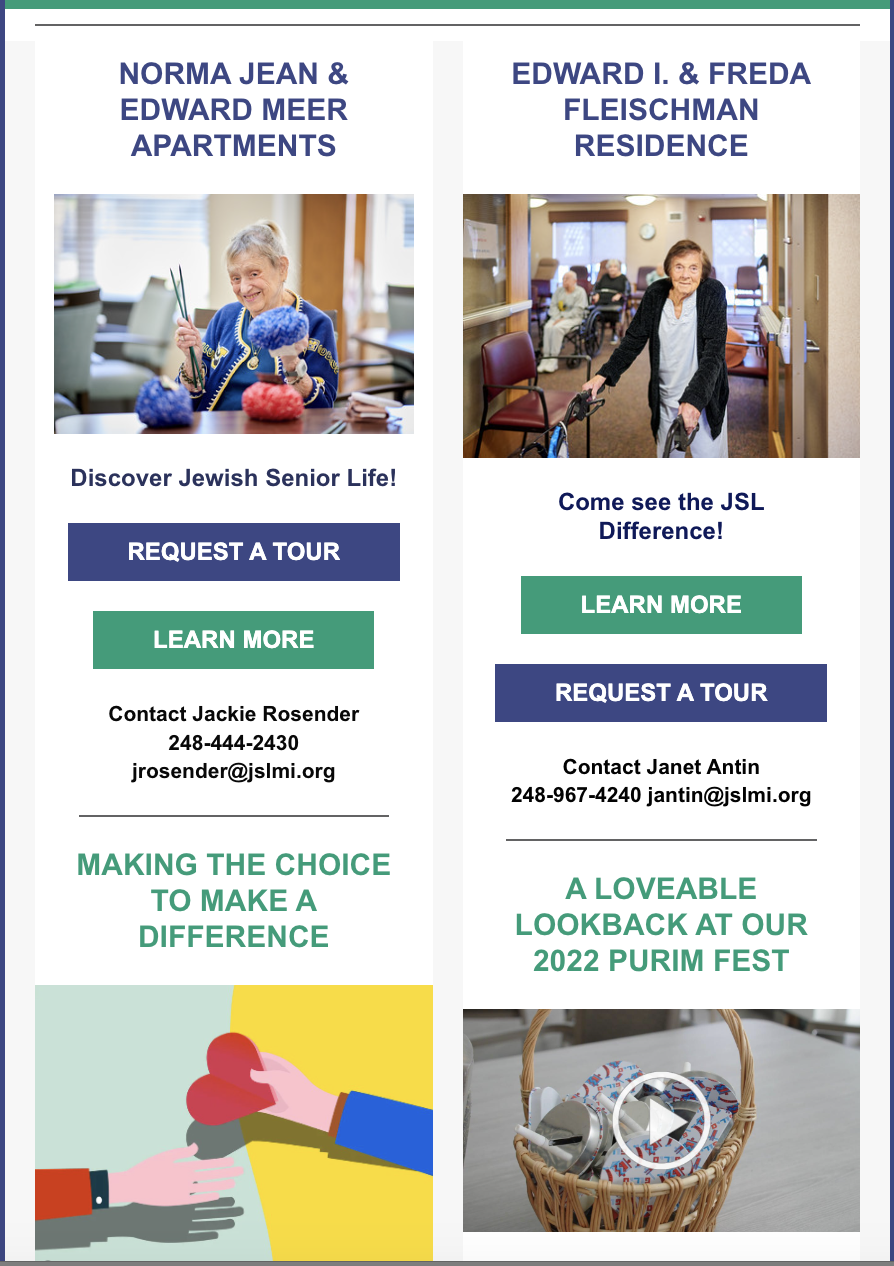The image size is (894, 1266).
Task: Learn more about Fleischman Residence
Action: [x=661, y=605]
